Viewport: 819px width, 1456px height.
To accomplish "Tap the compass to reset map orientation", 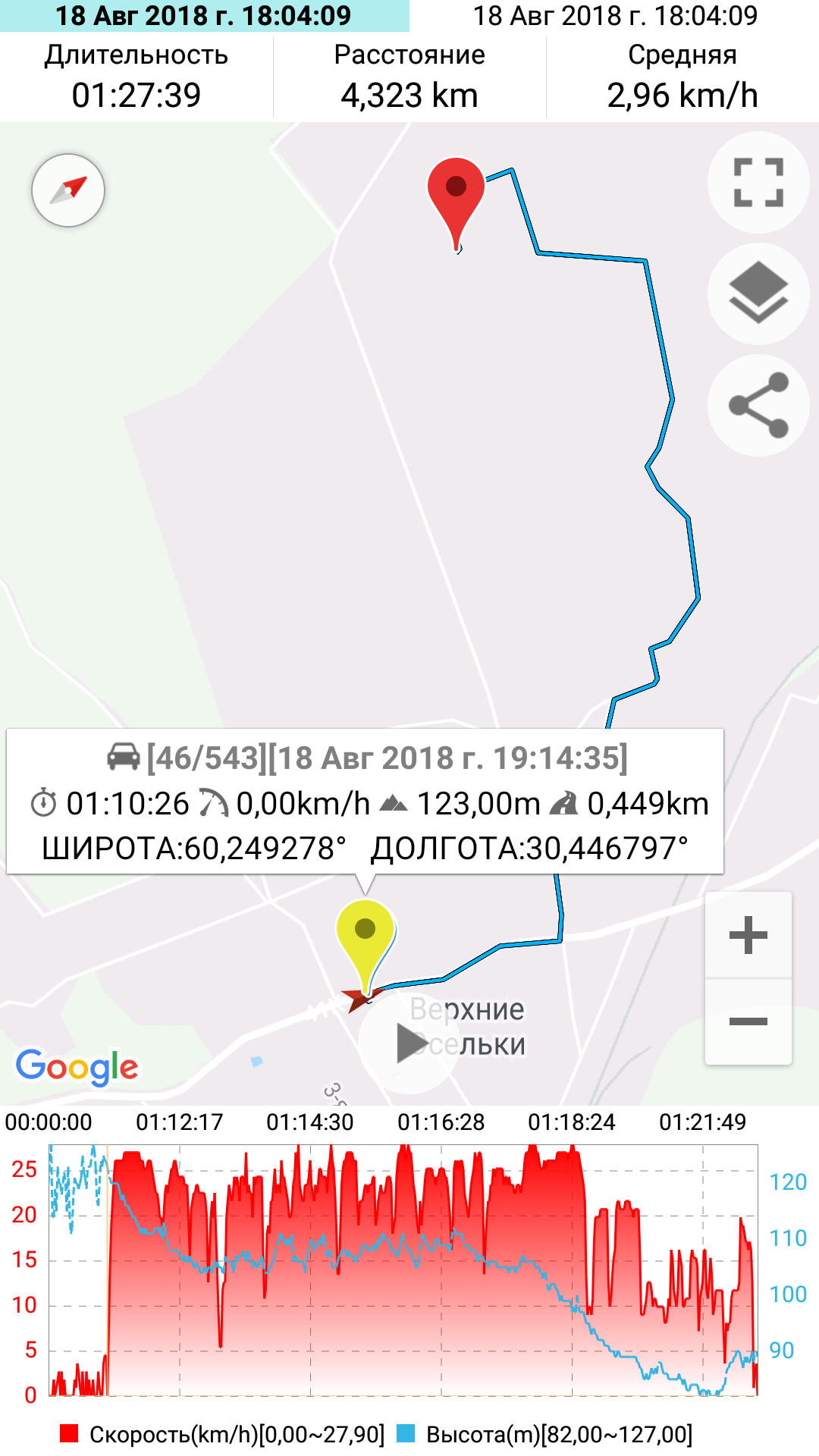I will tap(68, 190).
